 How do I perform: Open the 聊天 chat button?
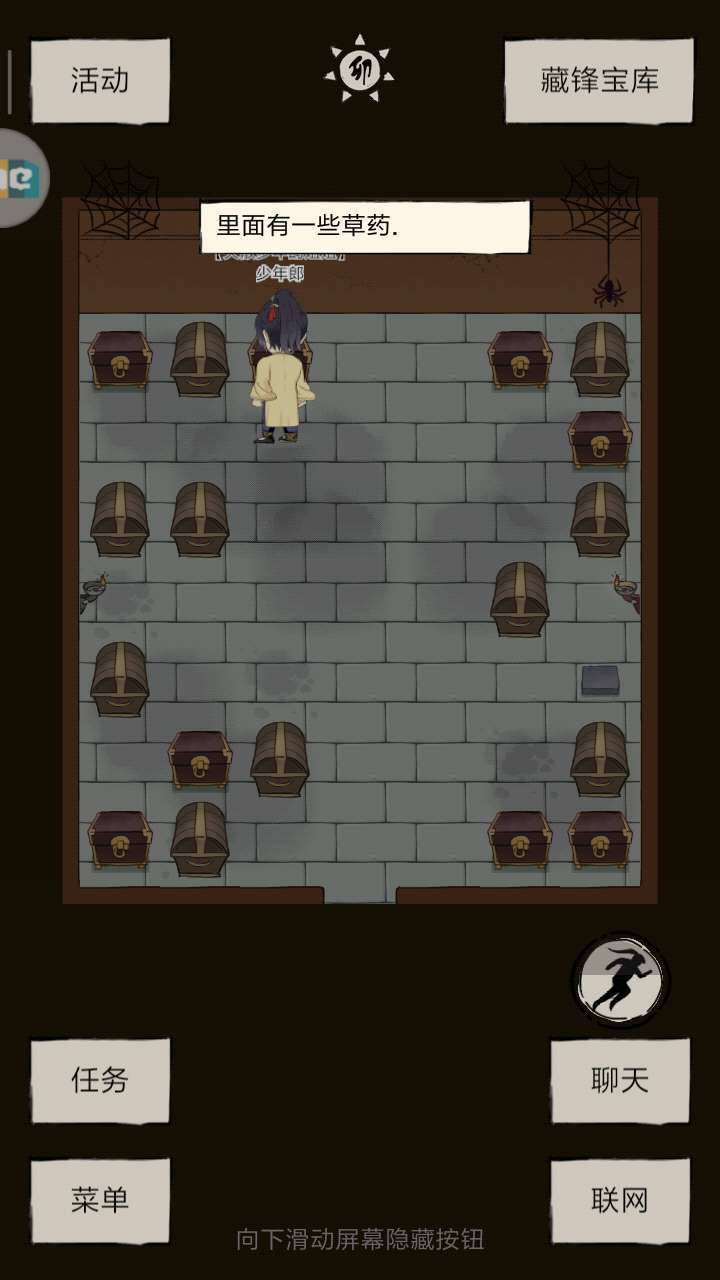click(x=620, y=1080)
